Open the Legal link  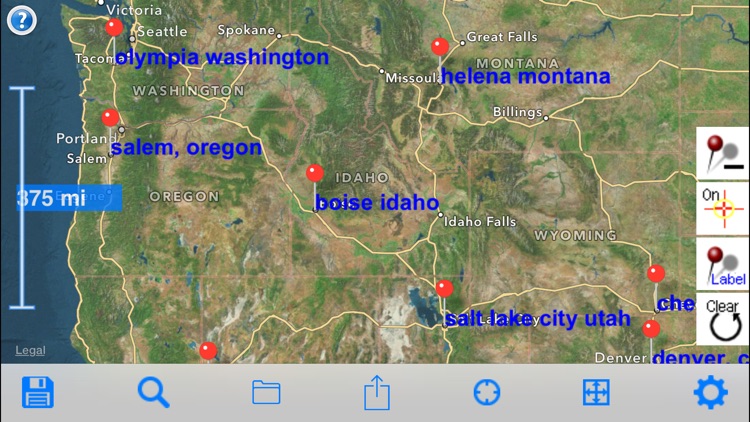click(x=30, y=350)
